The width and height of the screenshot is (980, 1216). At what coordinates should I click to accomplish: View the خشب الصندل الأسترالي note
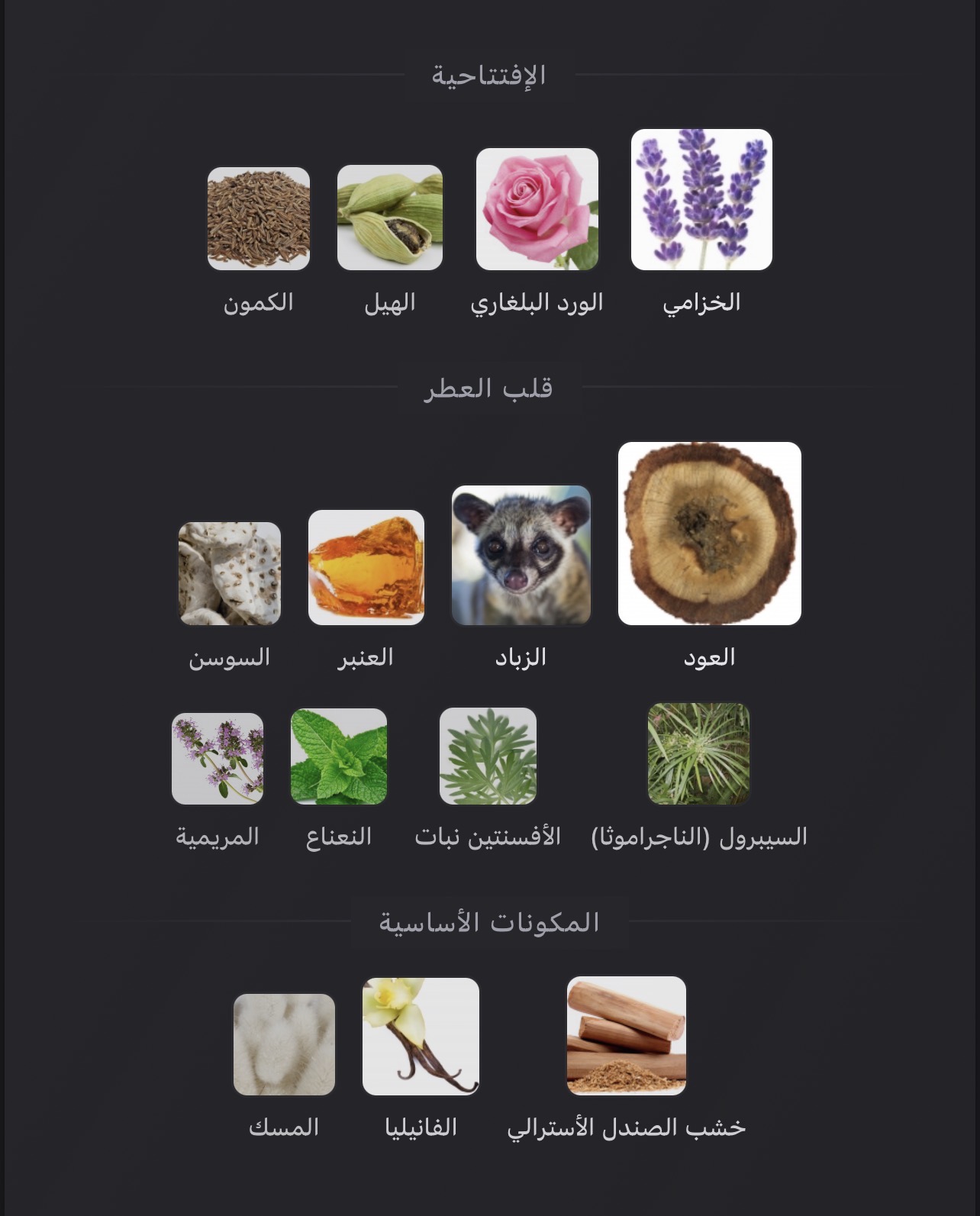click(627, 1036)
